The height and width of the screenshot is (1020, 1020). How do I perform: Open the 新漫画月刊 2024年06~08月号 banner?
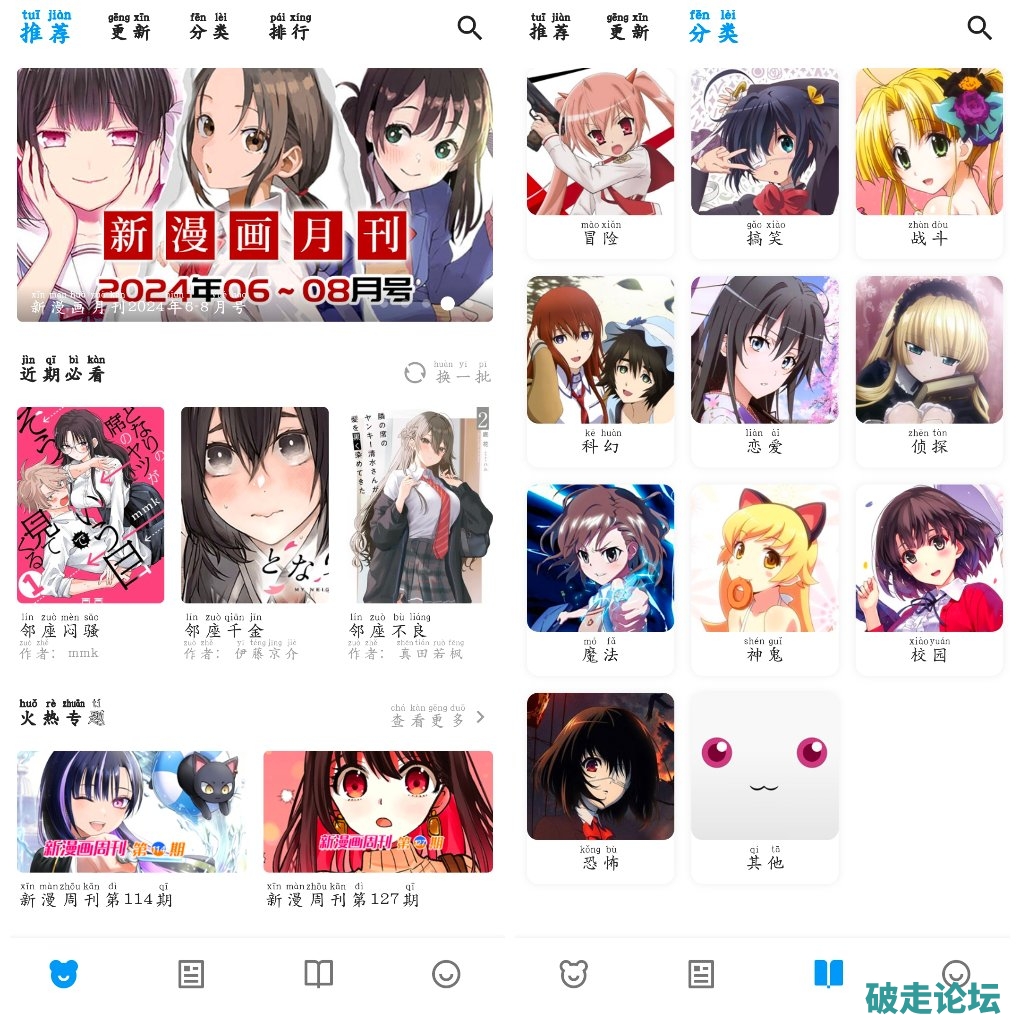[x=254, y=194]
